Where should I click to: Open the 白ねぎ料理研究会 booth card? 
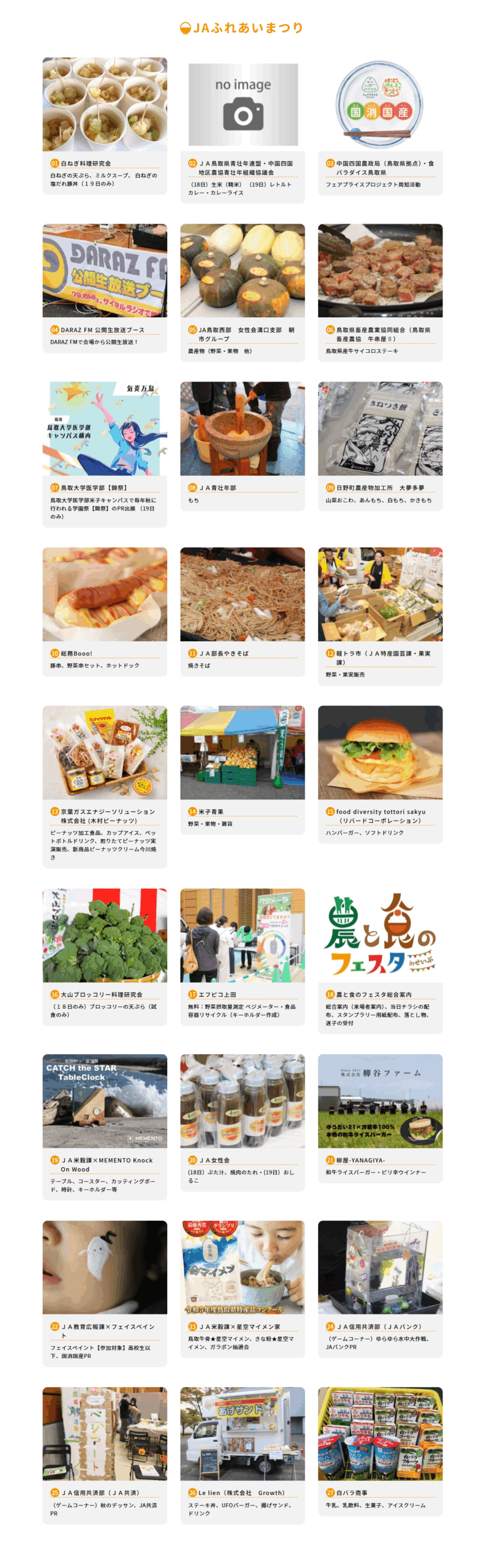104,126
